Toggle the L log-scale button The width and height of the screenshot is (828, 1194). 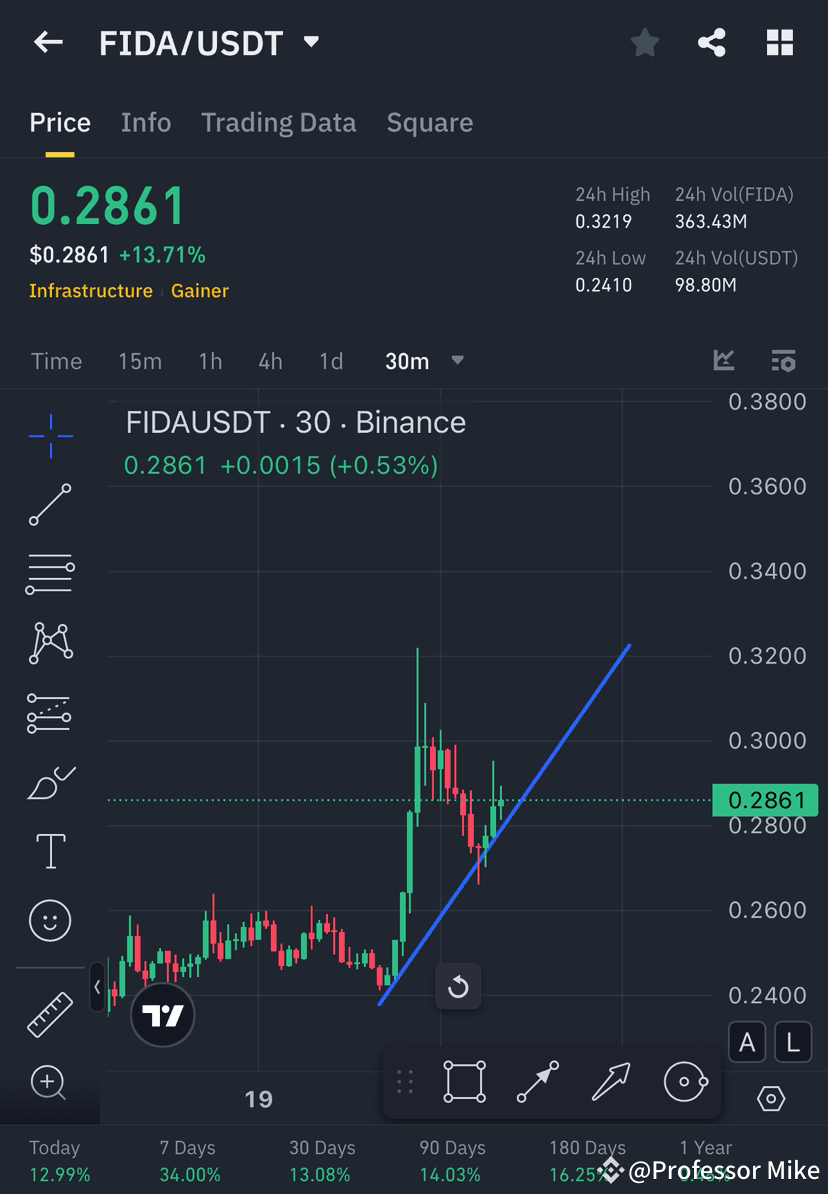(792, 1042)
